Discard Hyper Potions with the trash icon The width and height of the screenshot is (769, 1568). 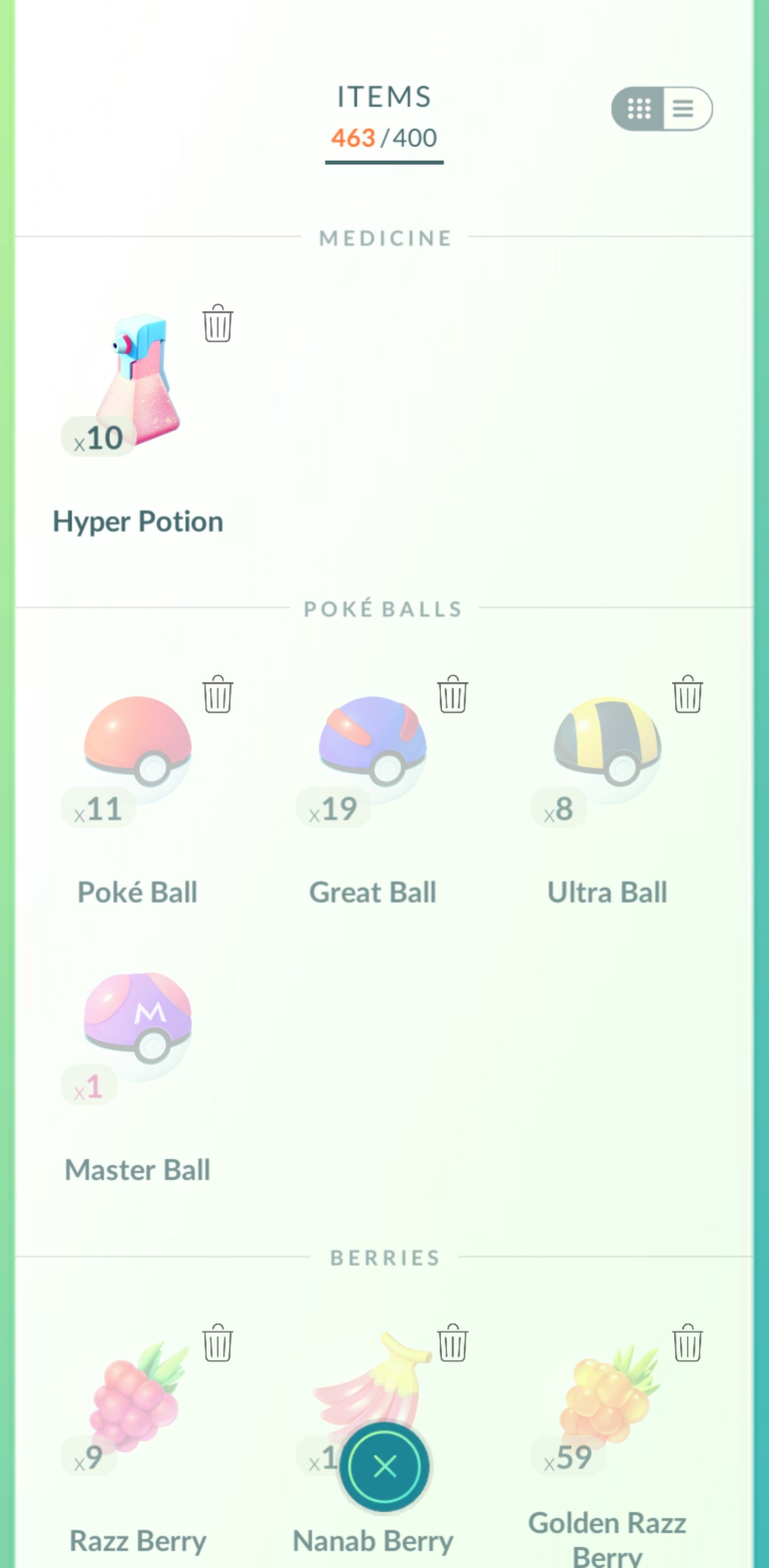217,324
